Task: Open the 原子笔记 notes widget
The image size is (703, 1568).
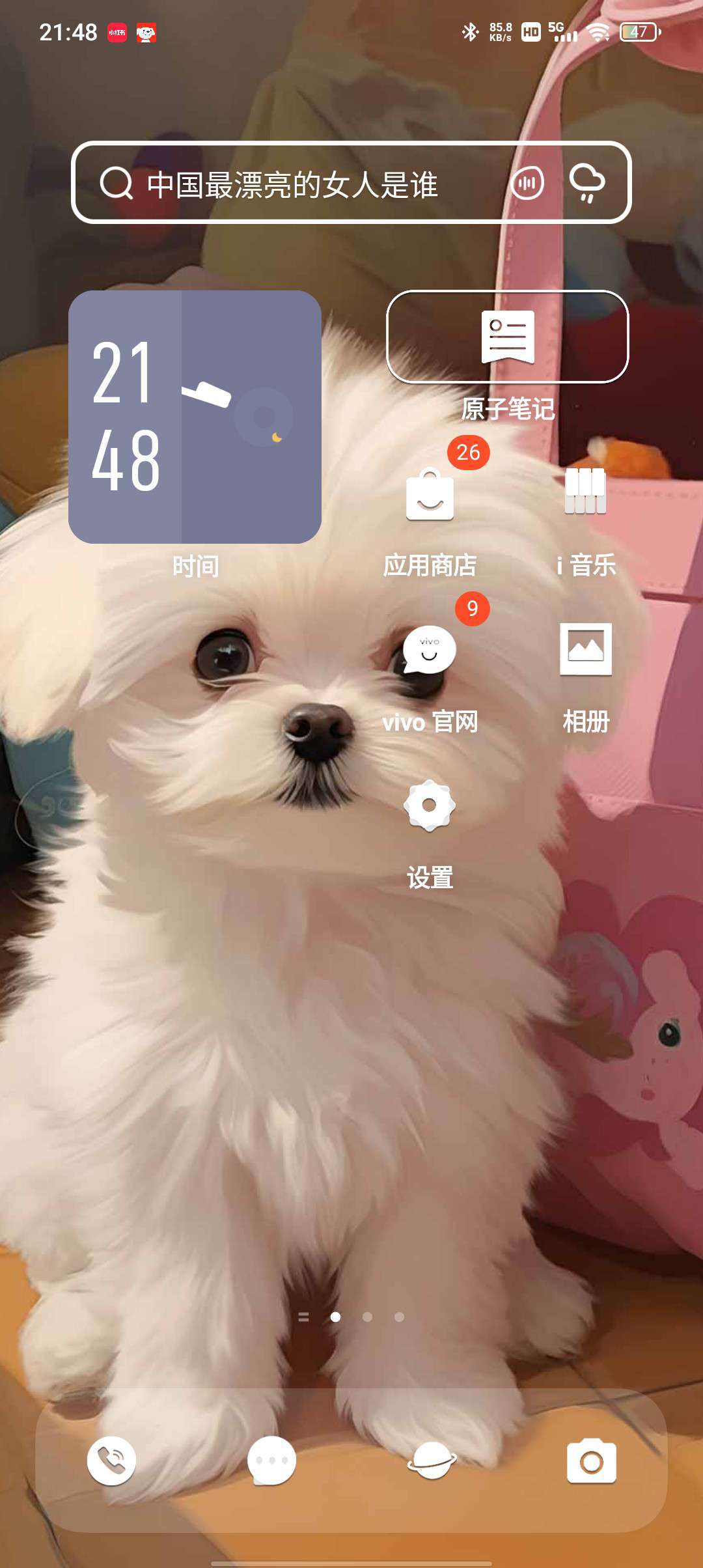Action: click(x=508, y=337)
